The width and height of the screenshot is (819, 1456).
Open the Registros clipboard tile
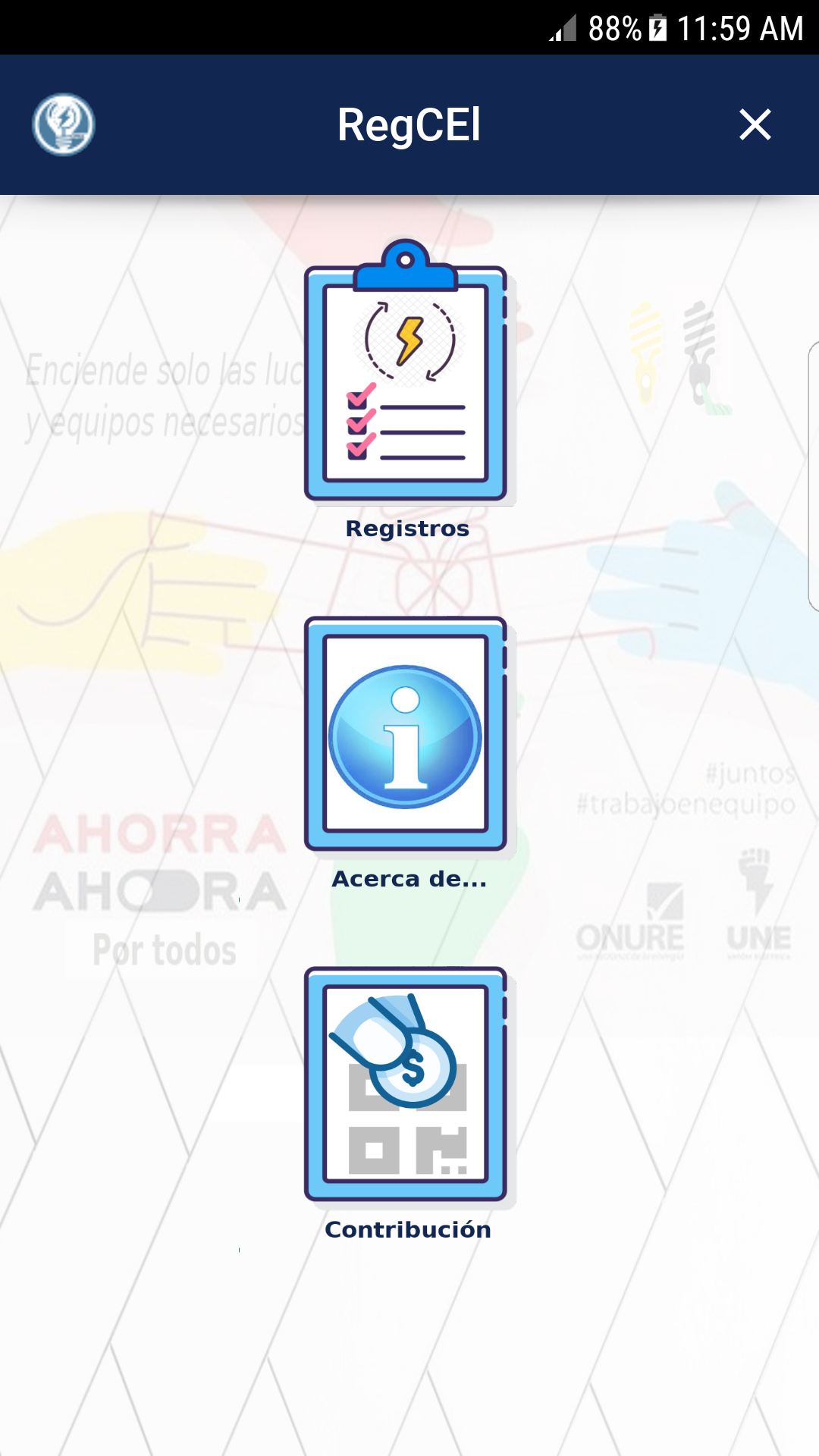tap(406, 373)
